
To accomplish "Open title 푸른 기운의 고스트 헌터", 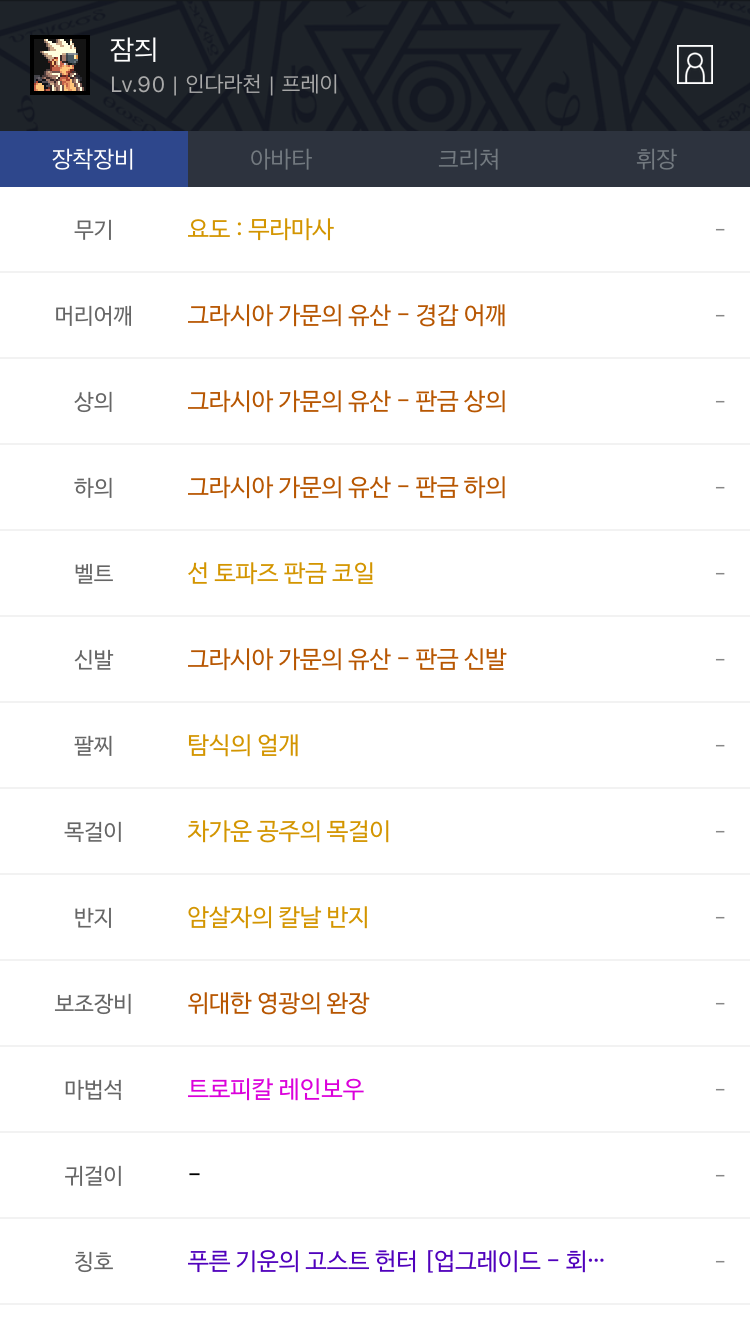I will [x=395, y=1261].
